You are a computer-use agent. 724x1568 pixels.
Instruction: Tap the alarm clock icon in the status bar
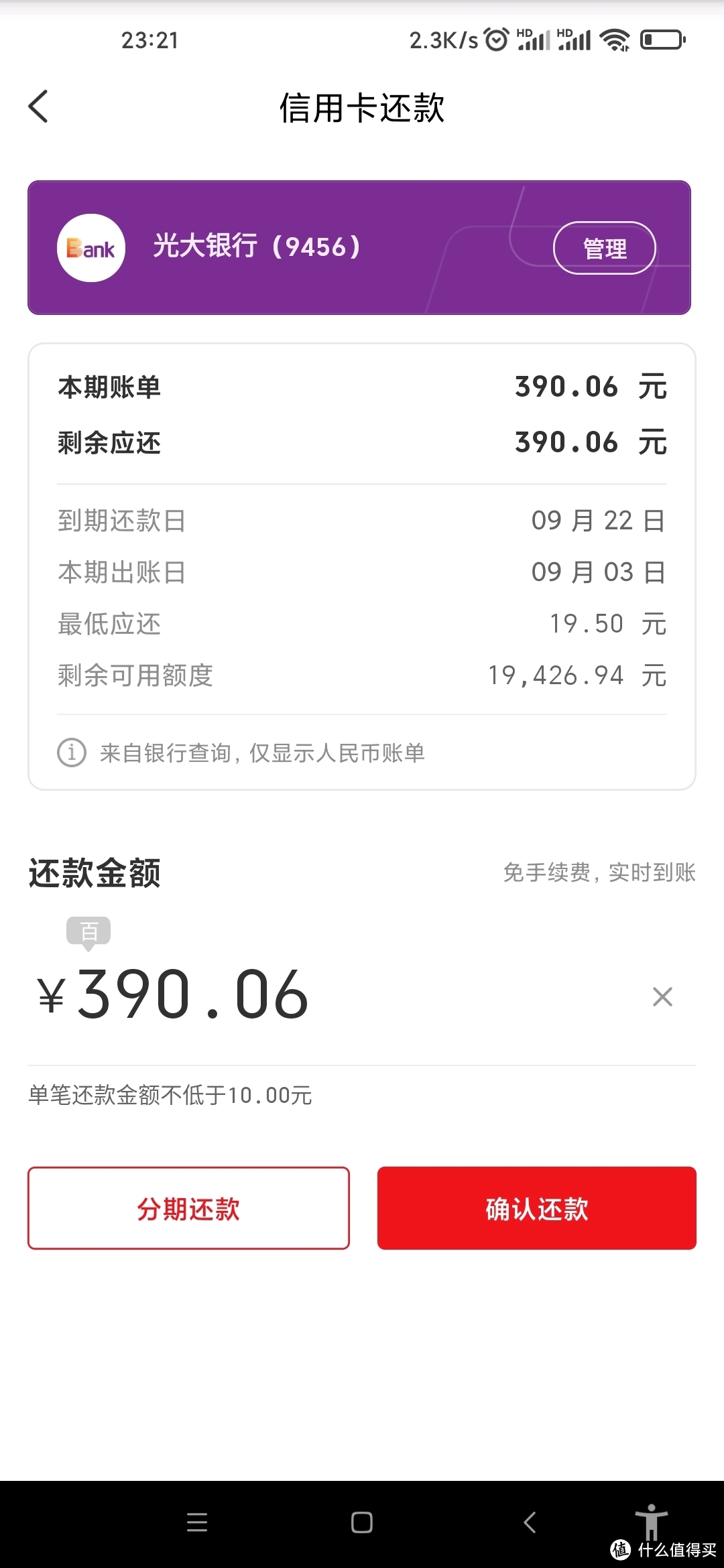click(x=497, y=40)
